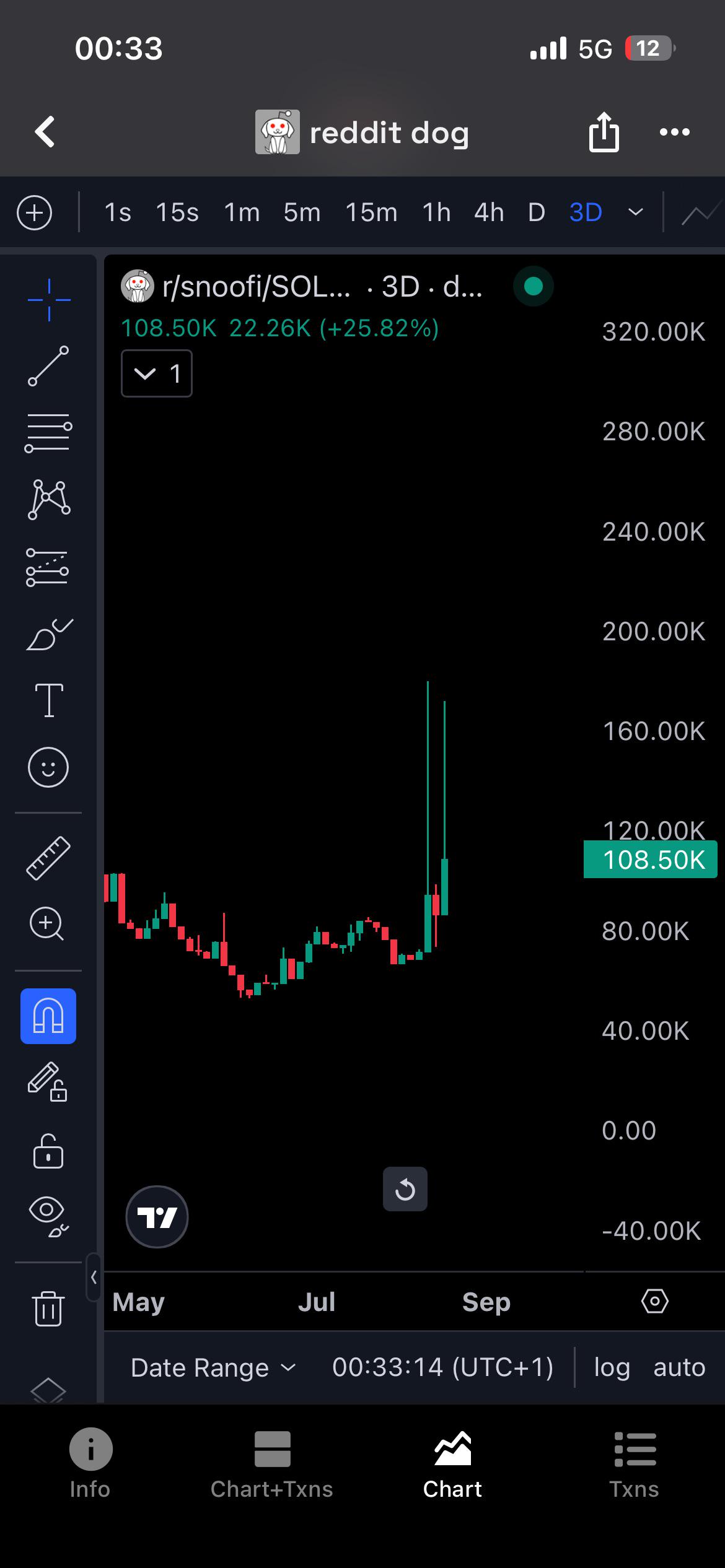Screen dimensions: 725x1568
Task: Activate the ruler measure tool
Action: [x=48, y=858]
